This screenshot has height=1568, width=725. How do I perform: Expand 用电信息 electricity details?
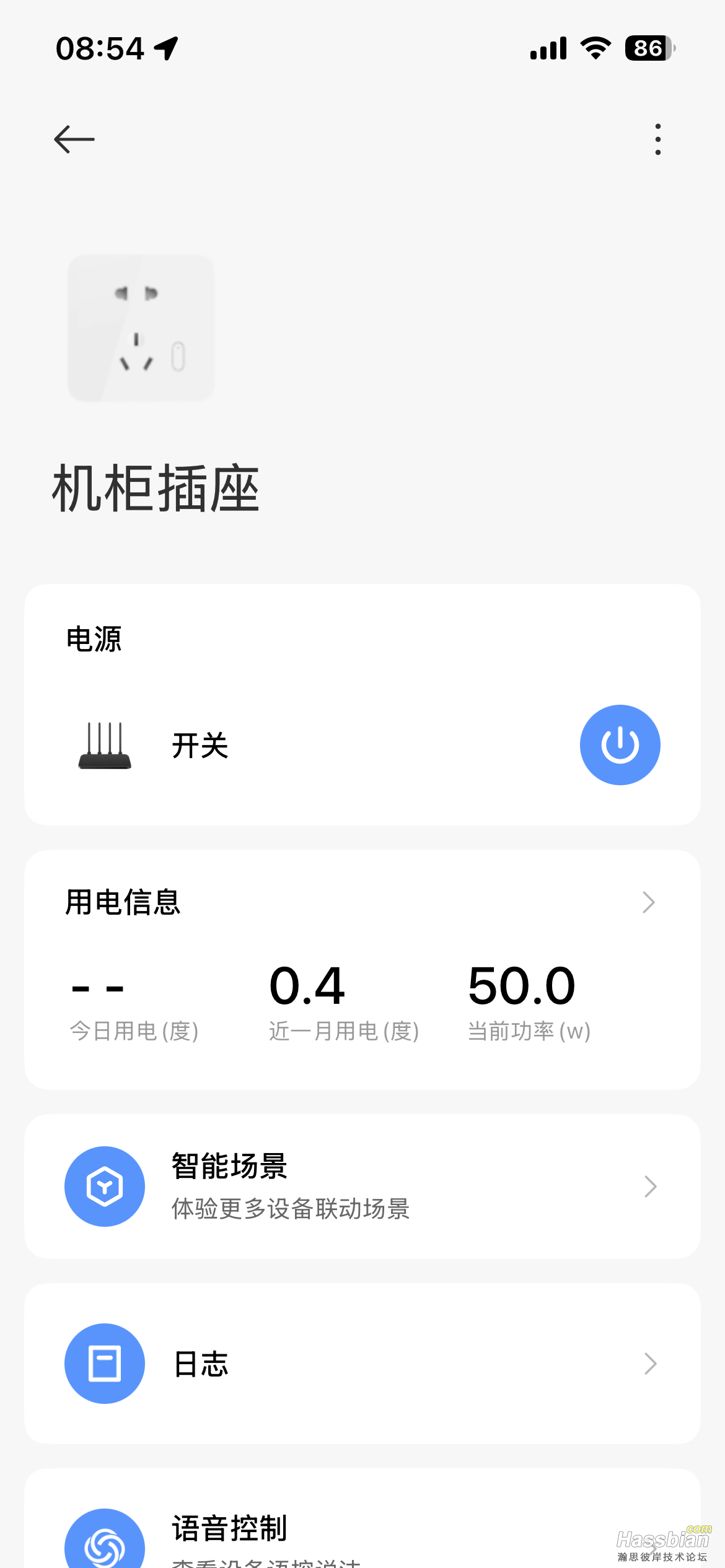tap(648, 902)
